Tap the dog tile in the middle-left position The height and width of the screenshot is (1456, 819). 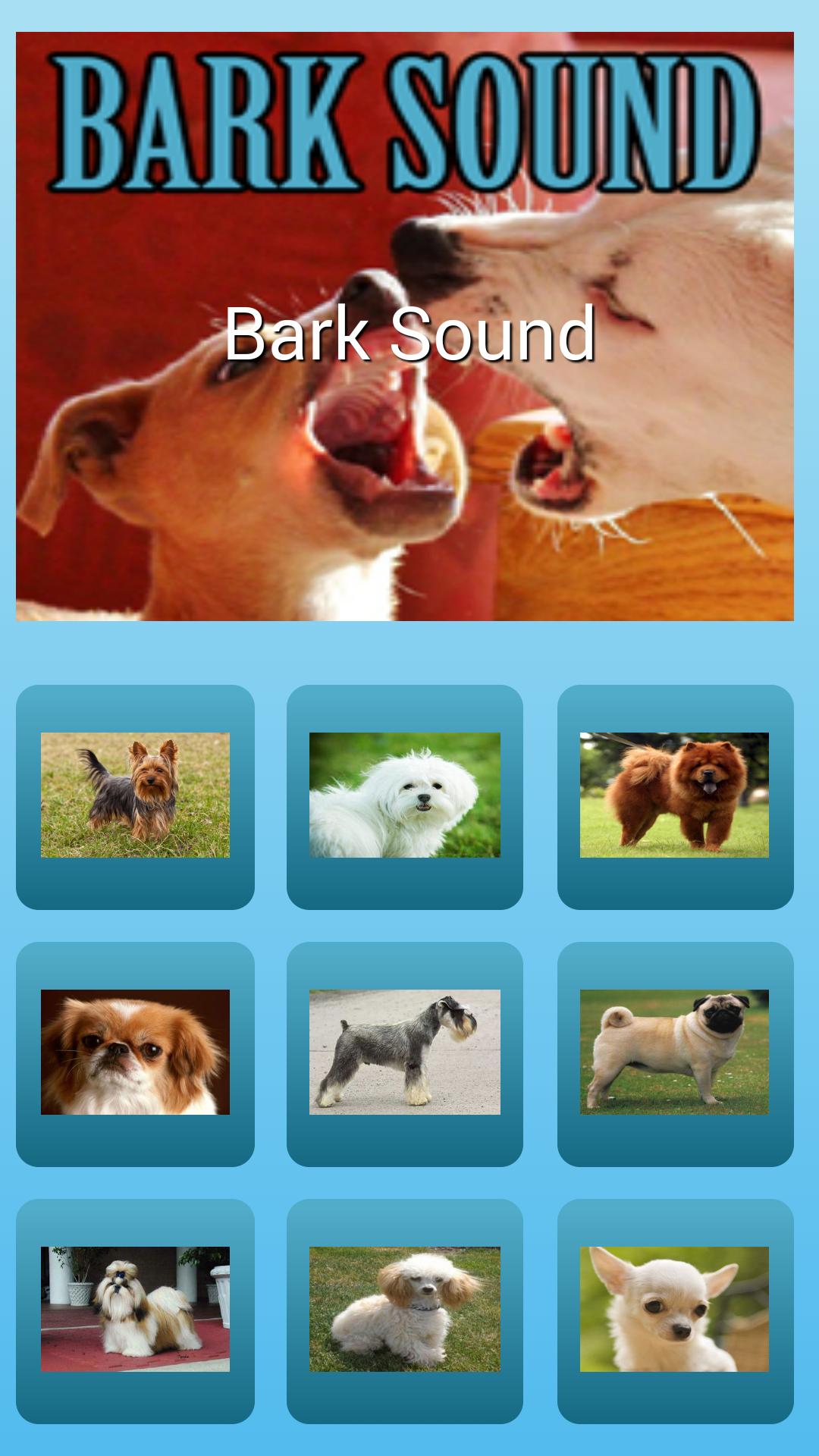point(133,1053)
